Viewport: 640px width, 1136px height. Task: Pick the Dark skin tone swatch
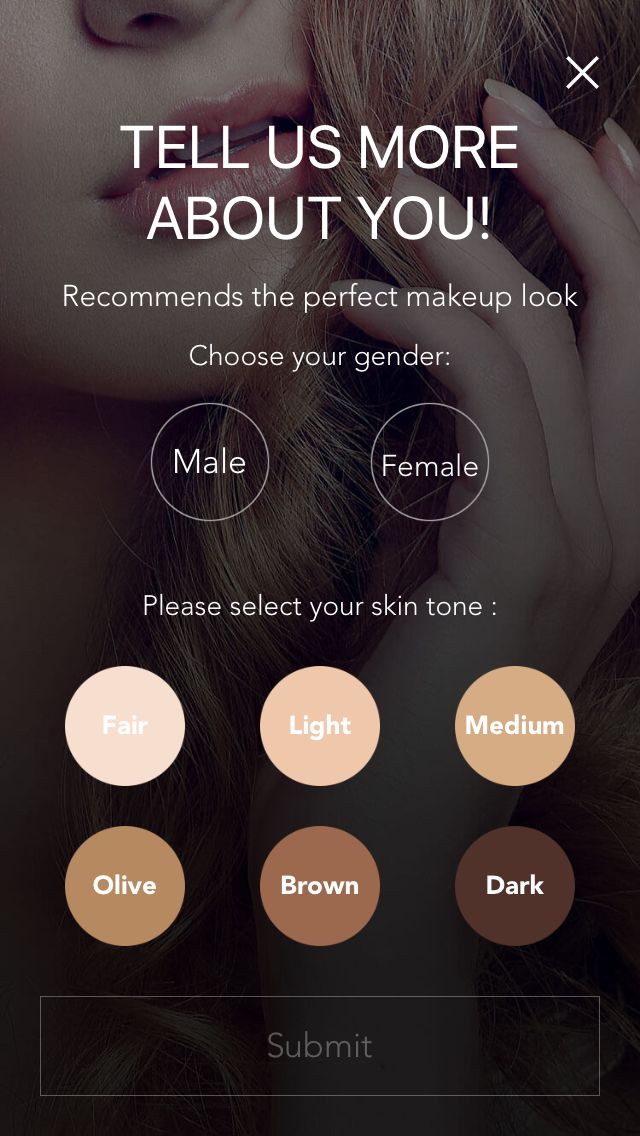(515, 885)
